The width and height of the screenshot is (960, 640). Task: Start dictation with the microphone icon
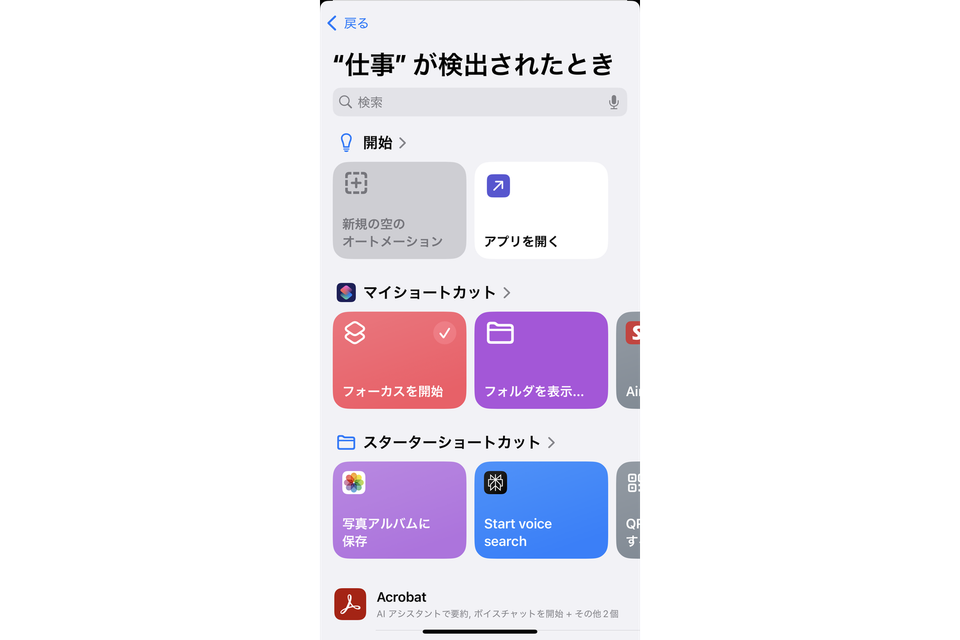614,102
